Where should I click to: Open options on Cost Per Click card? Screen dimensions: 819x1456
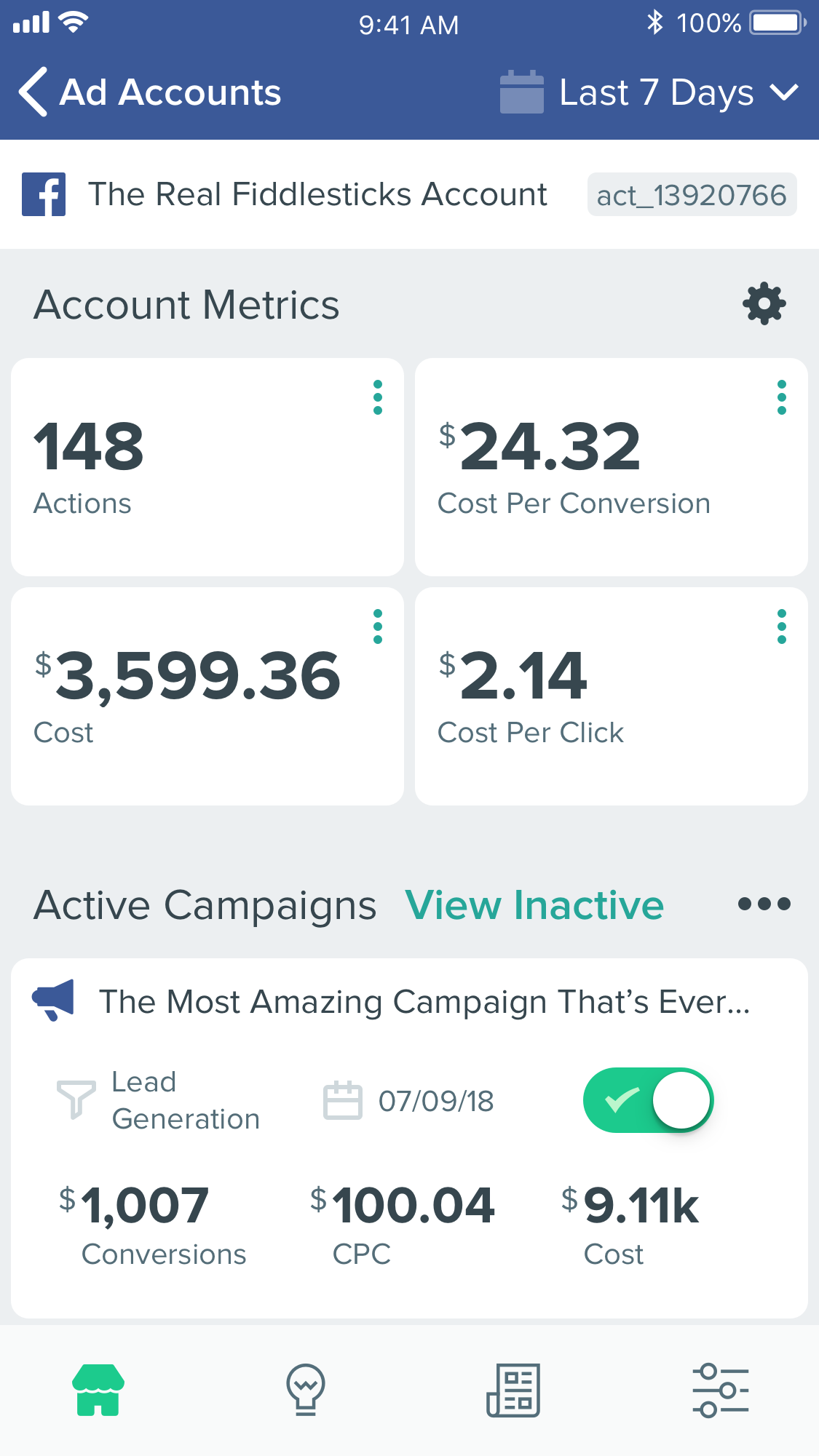(781, 626)
